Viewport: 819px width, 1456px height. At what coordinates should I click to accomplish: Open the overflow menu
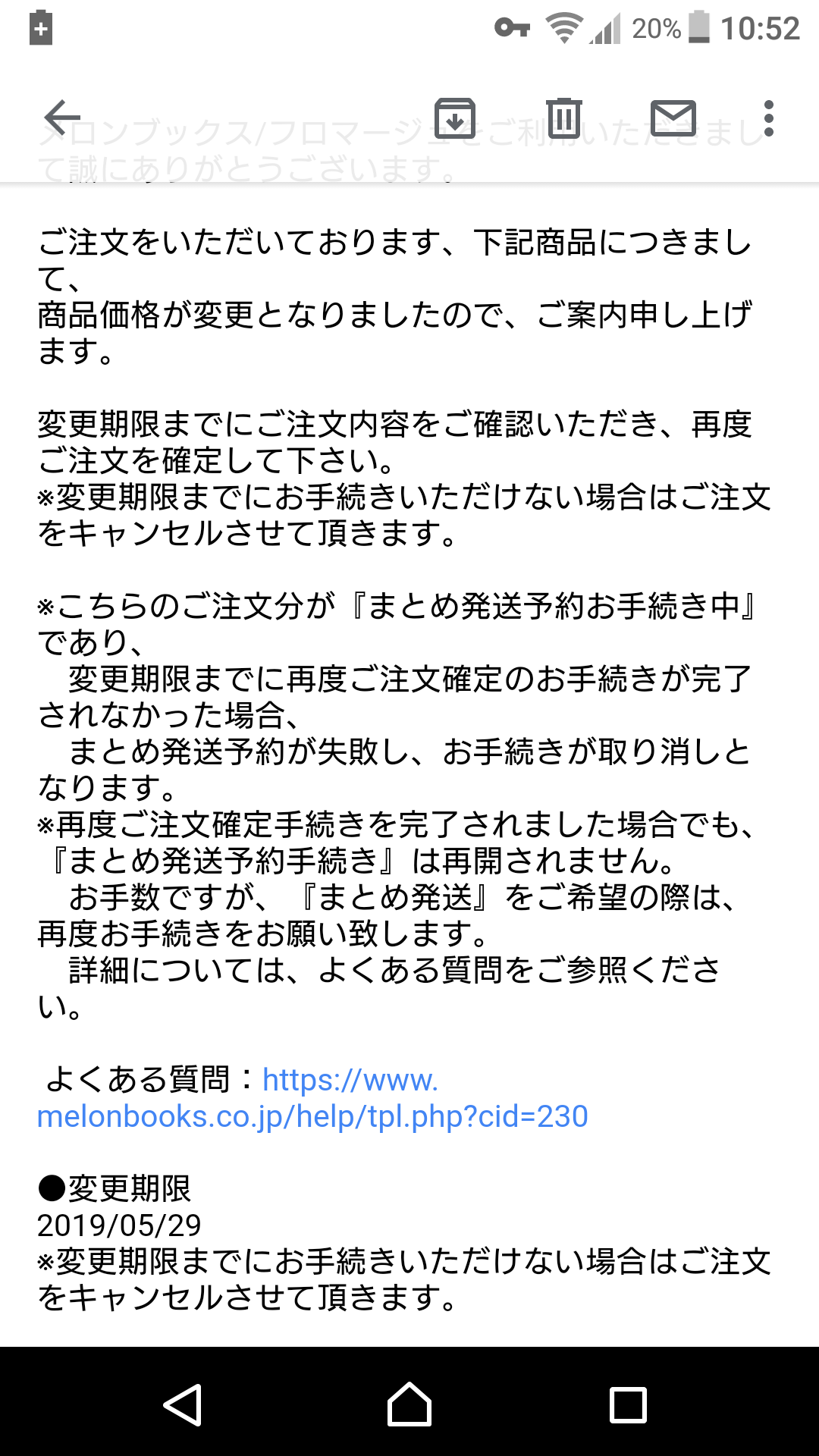click(768, 118)
